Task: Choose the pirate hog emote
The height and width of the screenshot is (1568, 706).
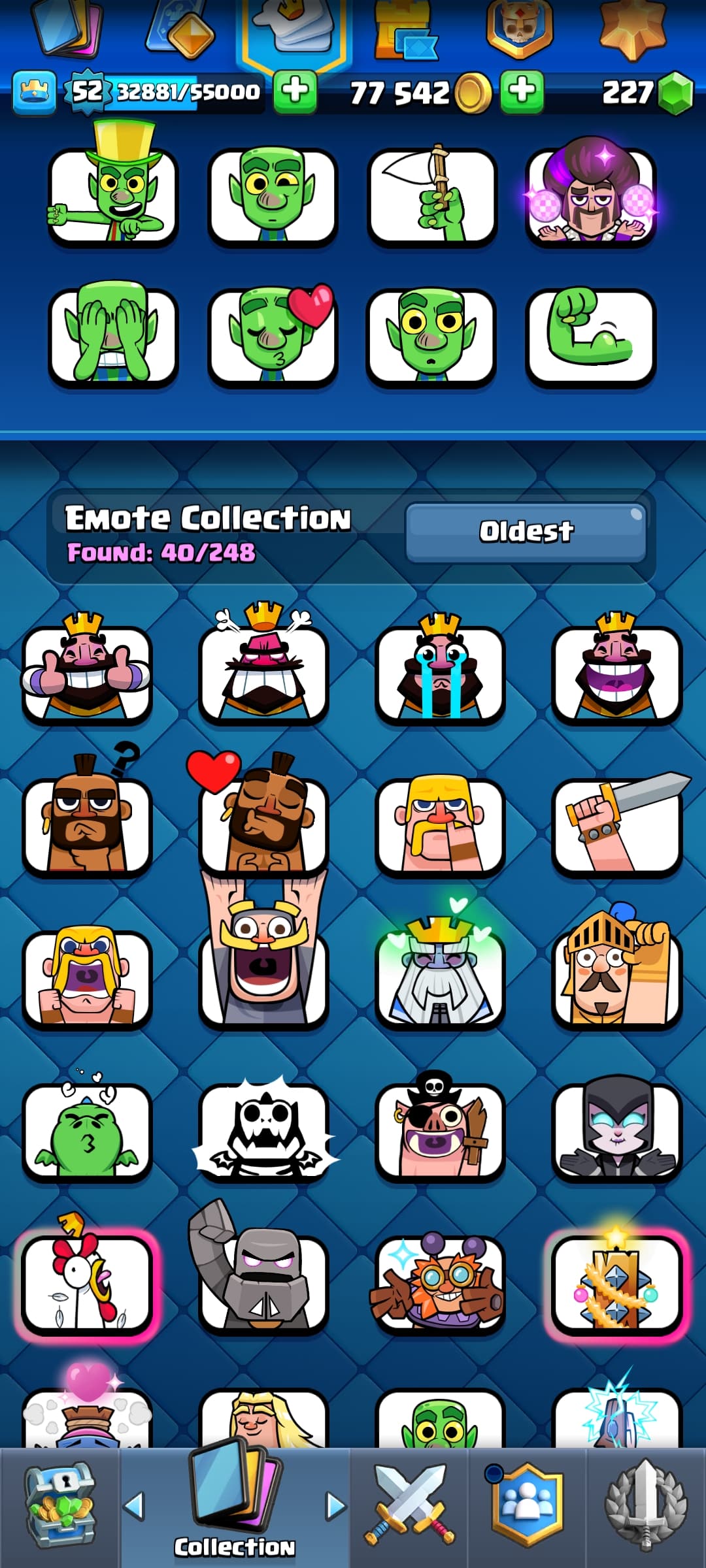Action: [440, 1130]
